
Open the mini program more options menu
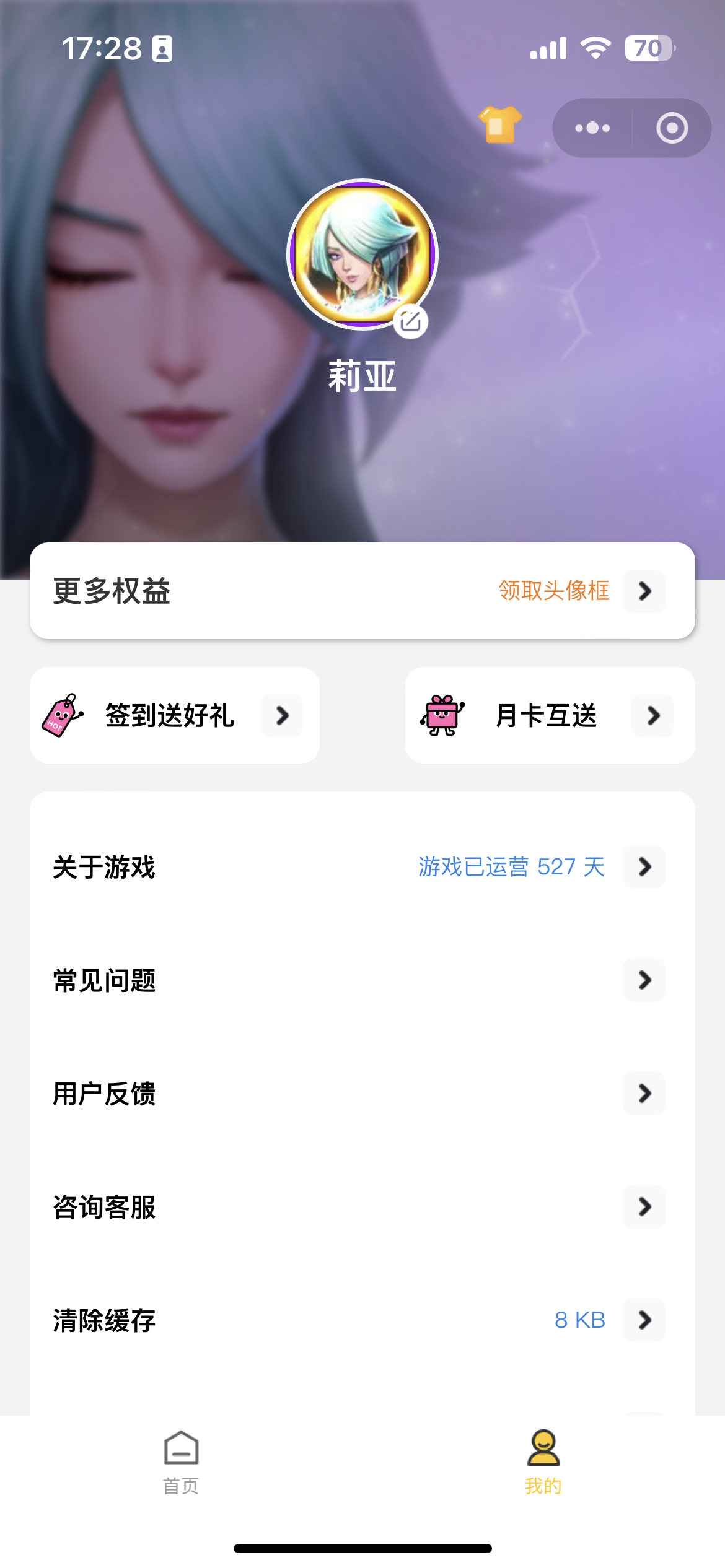592,128
